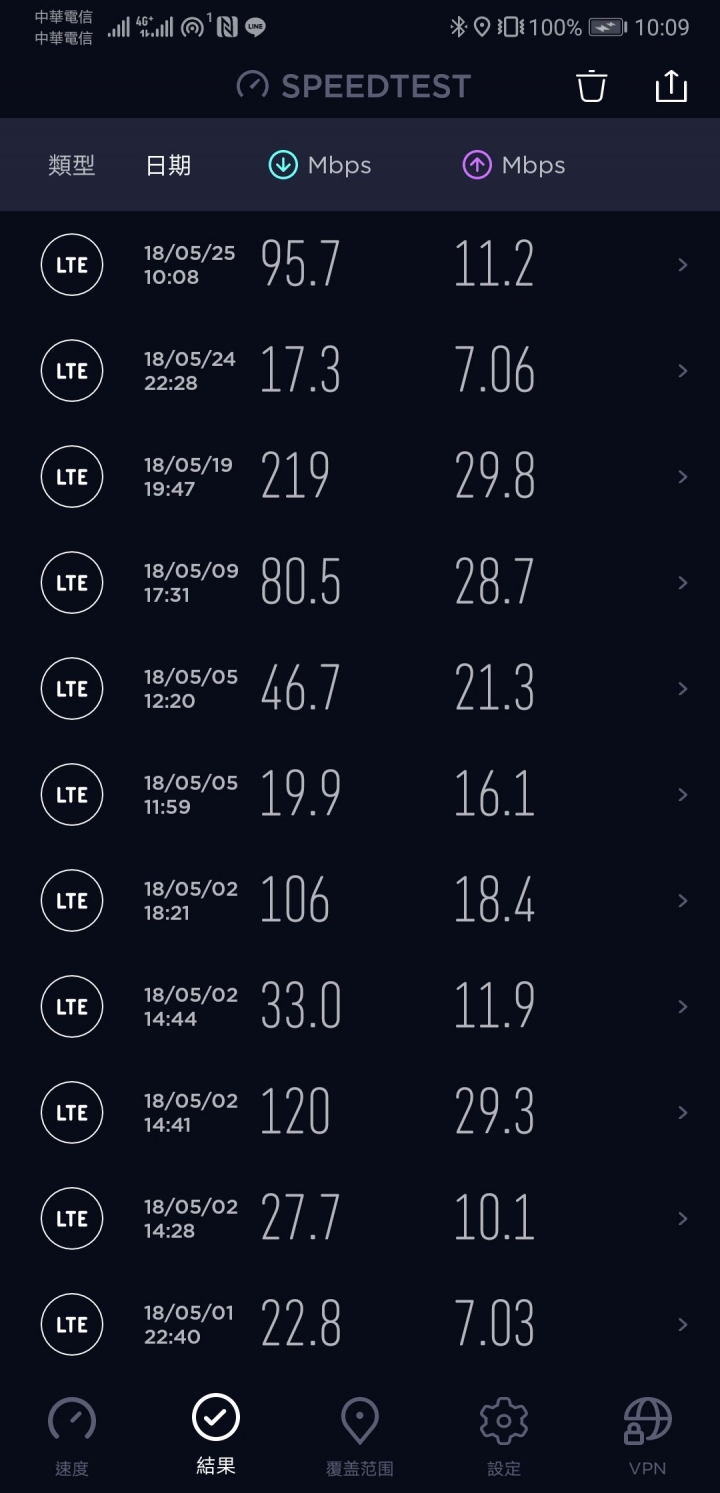Delete results with the trash icon
Viewport: 720px width, 1493px height.
(591, 86)
